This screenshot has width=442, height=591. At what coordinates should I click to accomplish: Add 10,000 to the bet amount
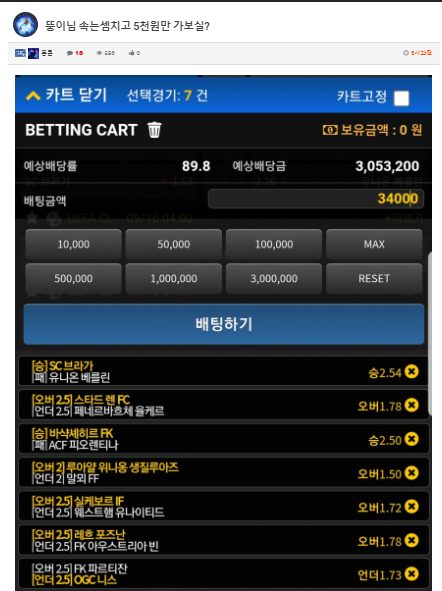tap(73, 244)
